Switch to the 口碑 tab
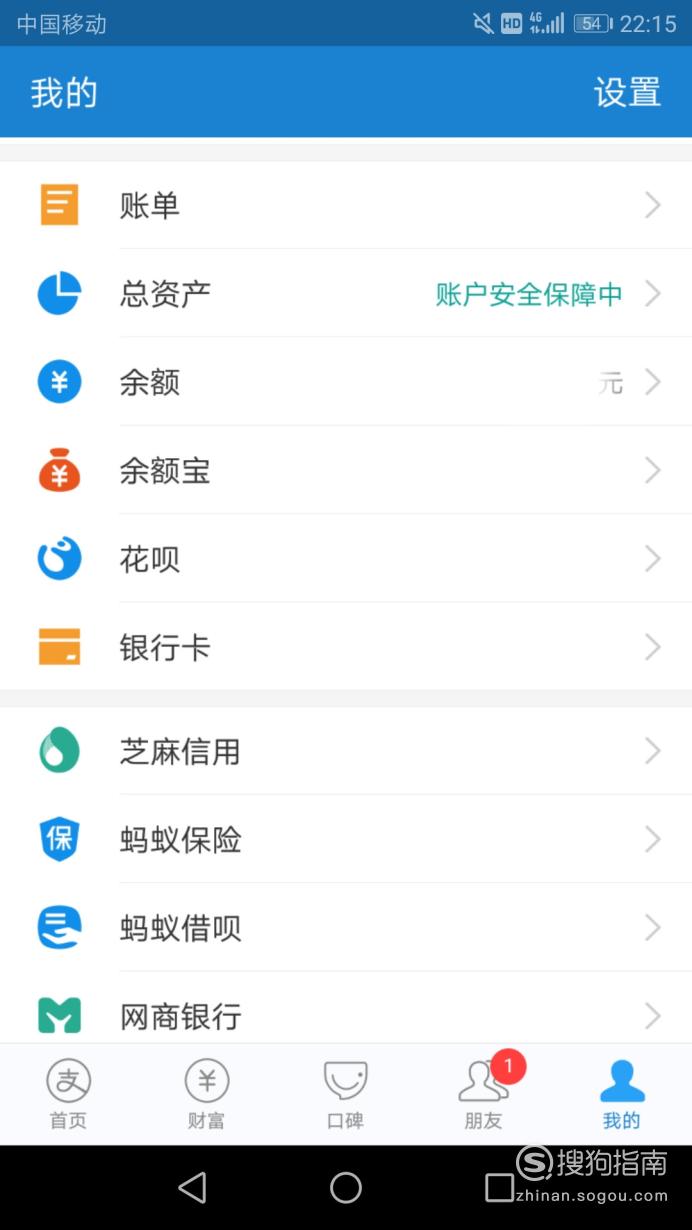 (346, 1095)
